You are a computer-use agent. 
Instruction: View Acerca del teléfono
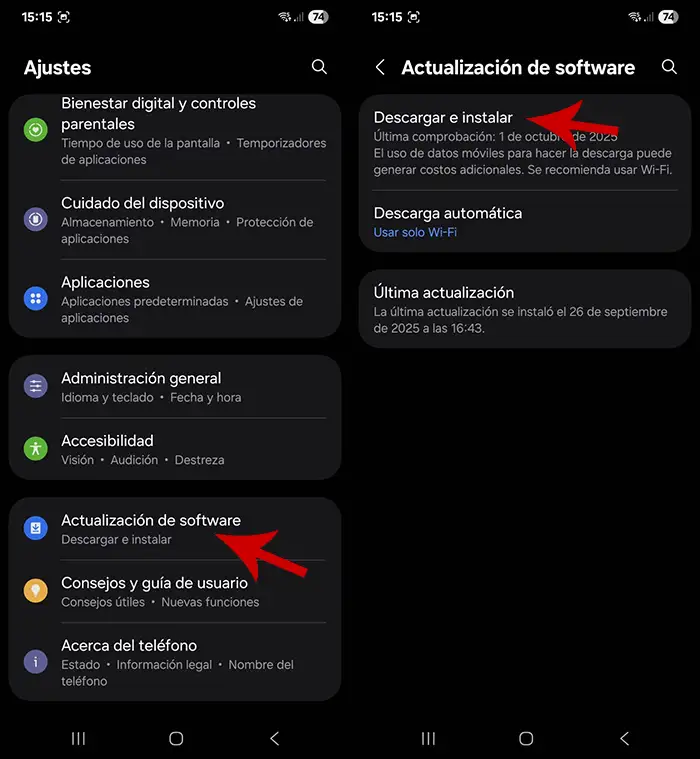pos(175,662)
